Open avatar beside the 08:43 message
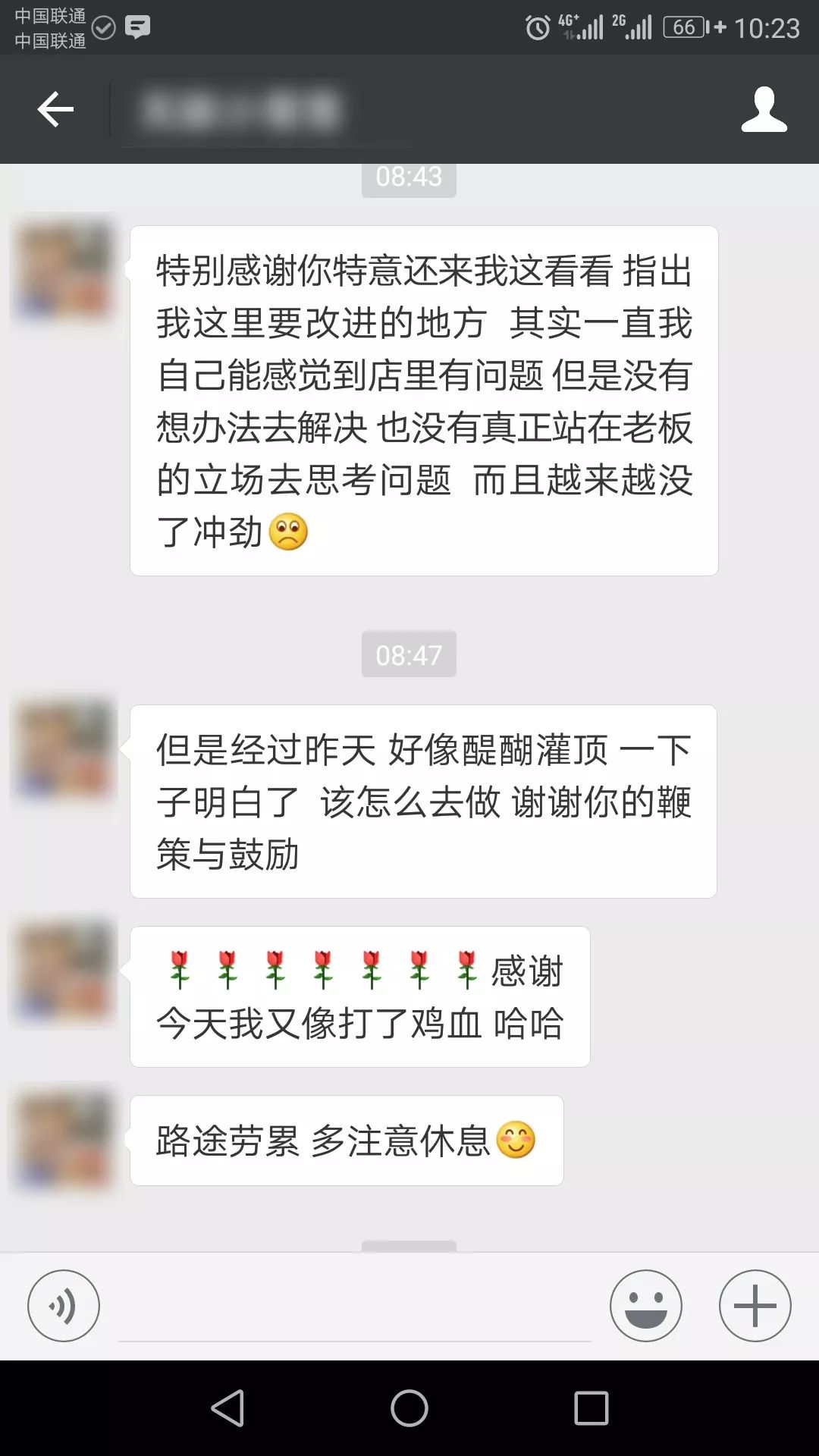 (64, 268)
